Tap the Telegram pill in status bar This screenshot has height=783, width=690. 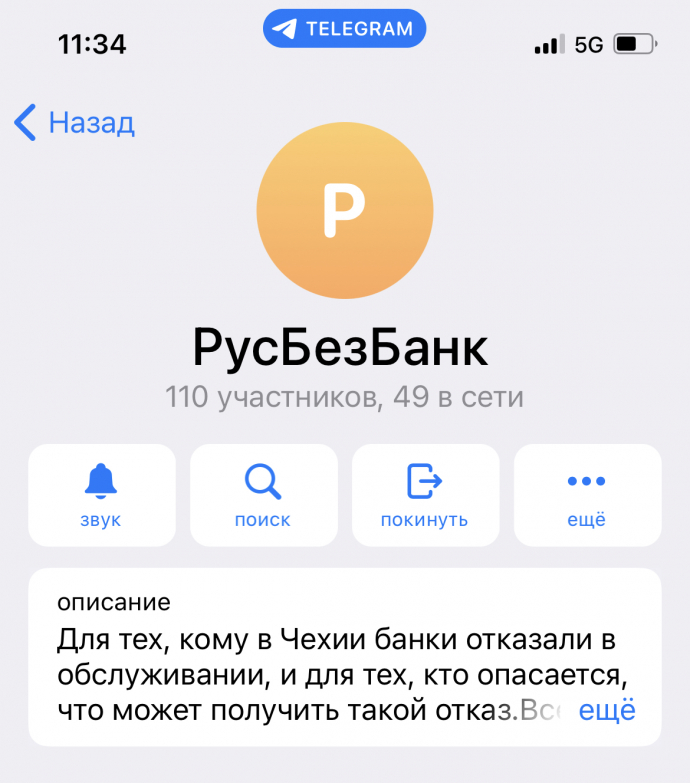(345, 29)
